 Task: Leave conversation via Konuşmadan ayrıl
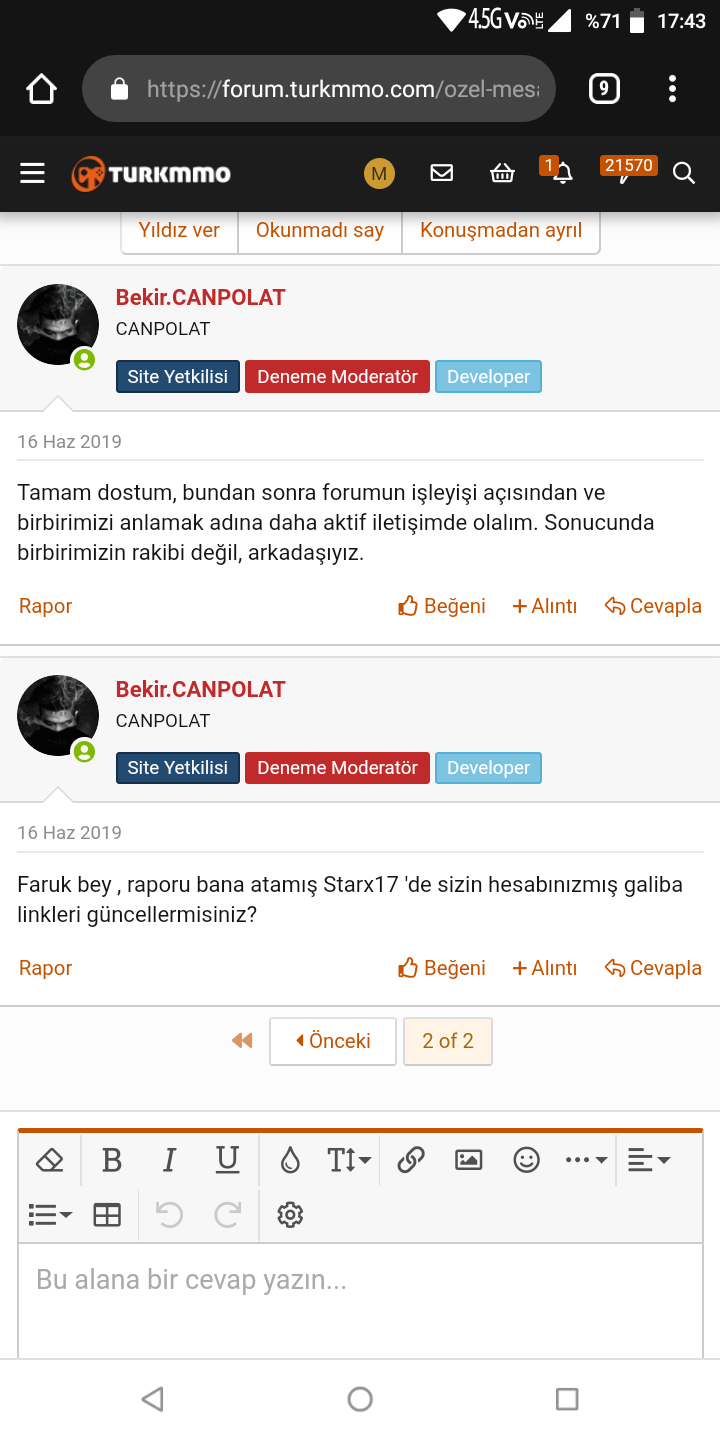click(501, 231)
